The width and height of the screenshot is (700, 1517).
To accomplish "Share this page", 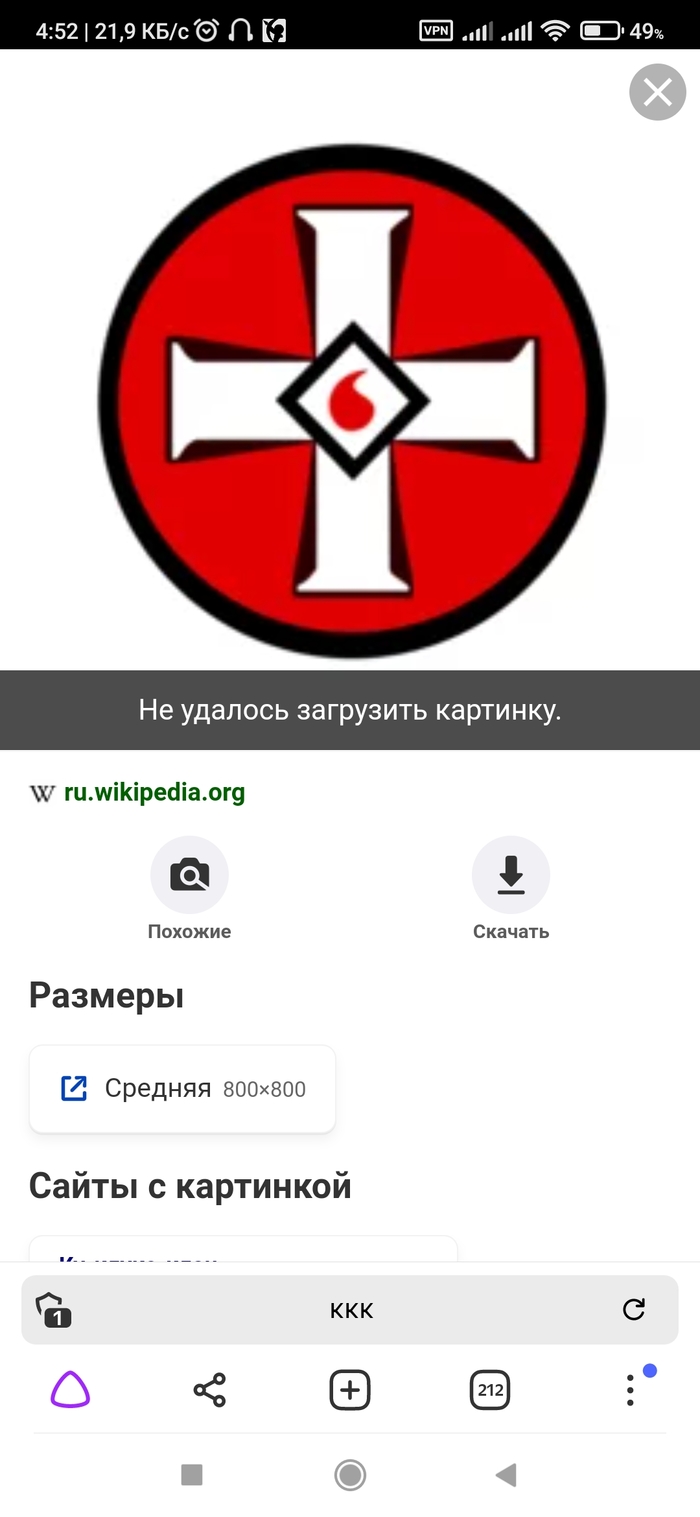I will (209, 1390).
